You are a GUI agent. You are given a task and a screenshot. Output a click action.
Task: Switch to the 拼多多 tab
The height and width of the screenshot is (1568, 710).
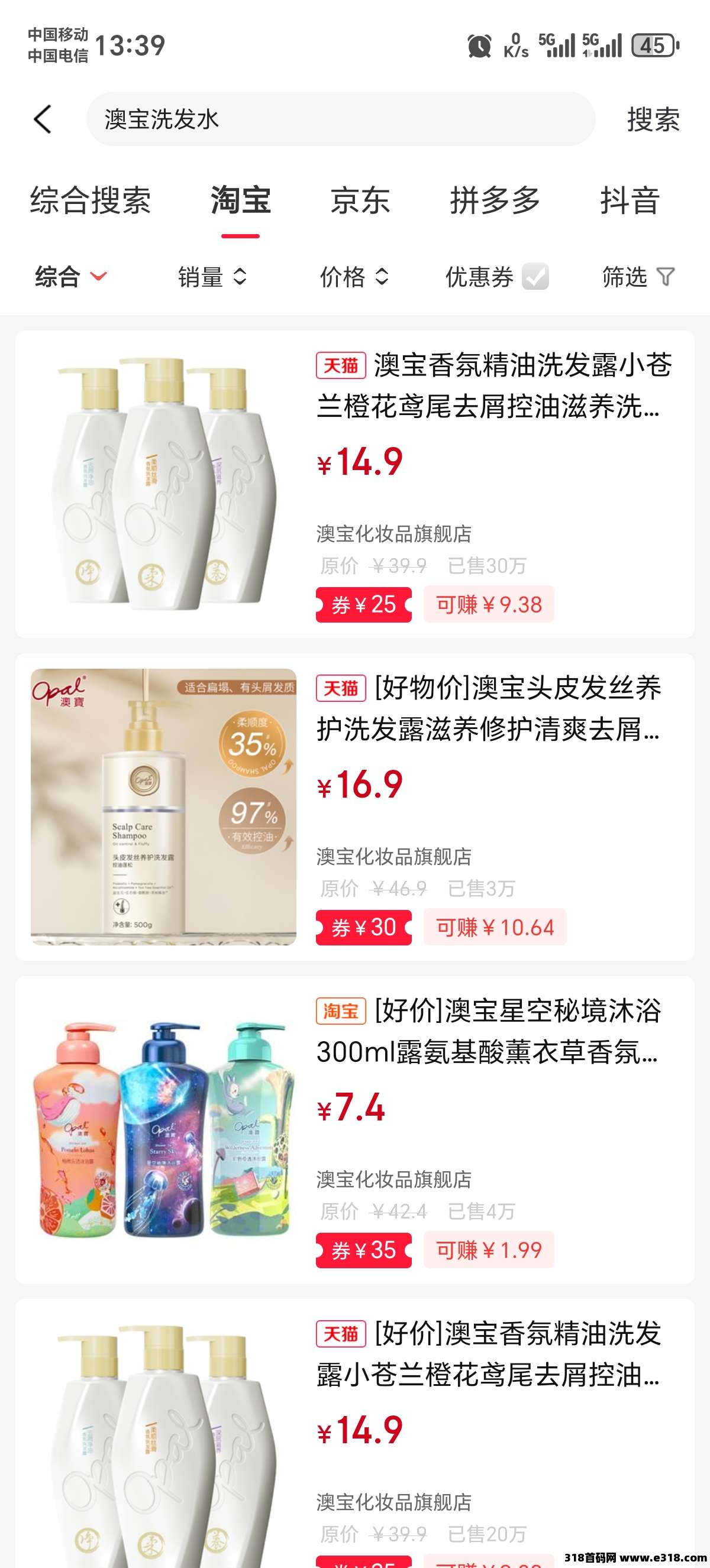[495, 200]
